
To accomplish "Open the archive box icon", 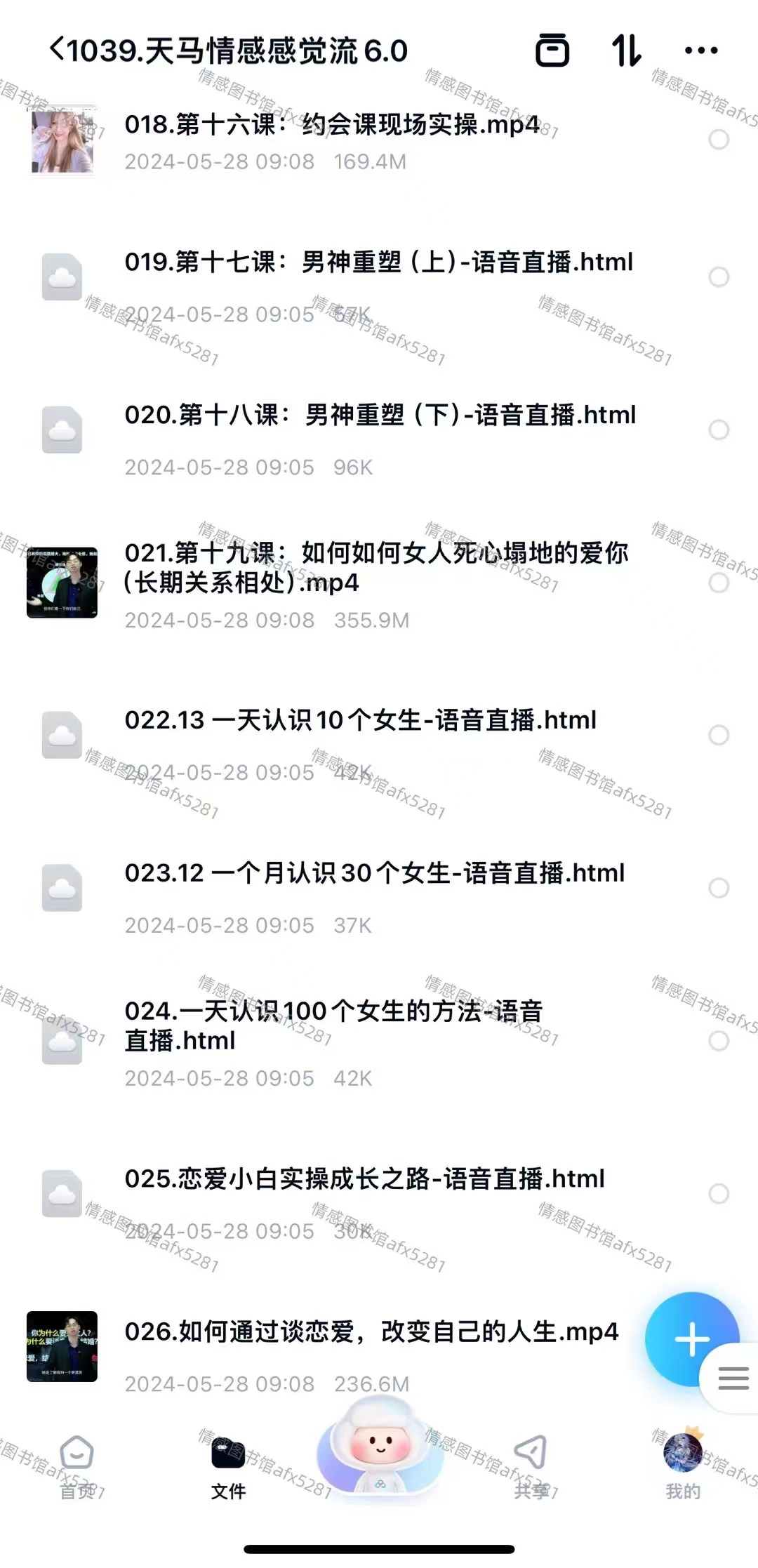I will [x=552, y=51].
